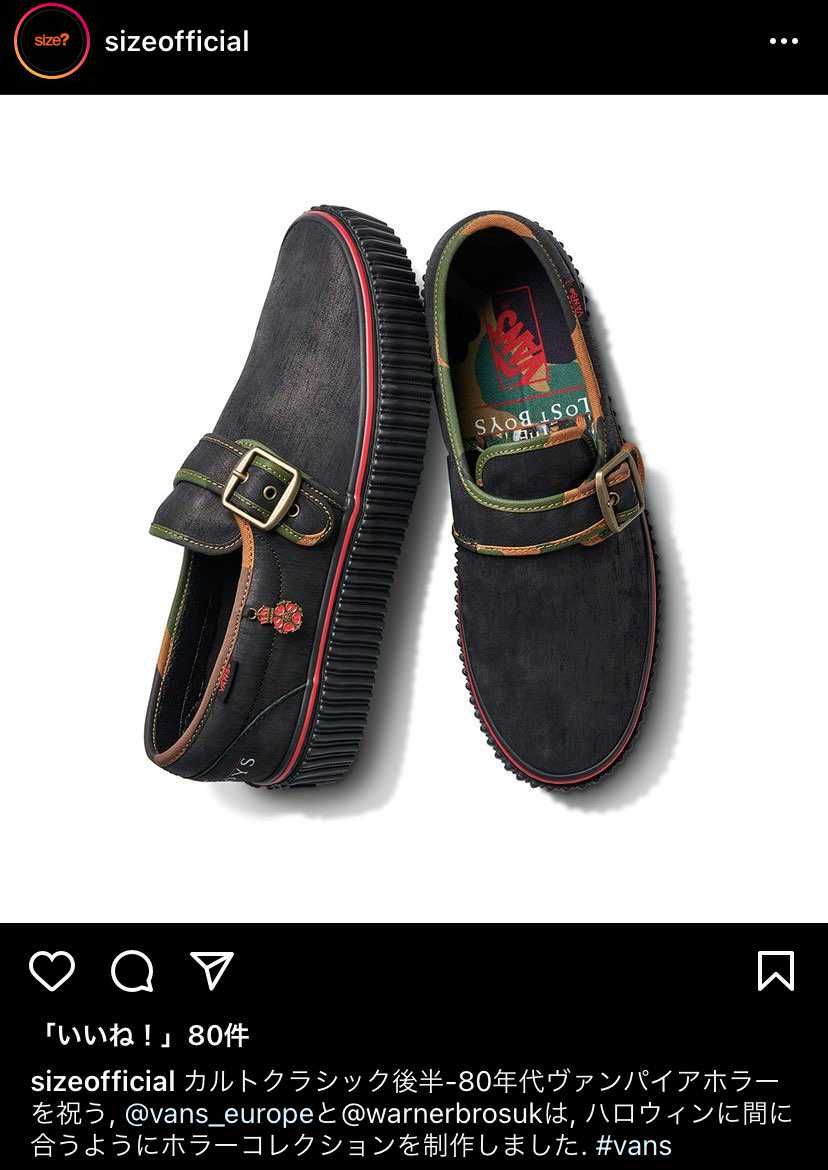Share this post via paper plane icon

click(x=211, y=971)
